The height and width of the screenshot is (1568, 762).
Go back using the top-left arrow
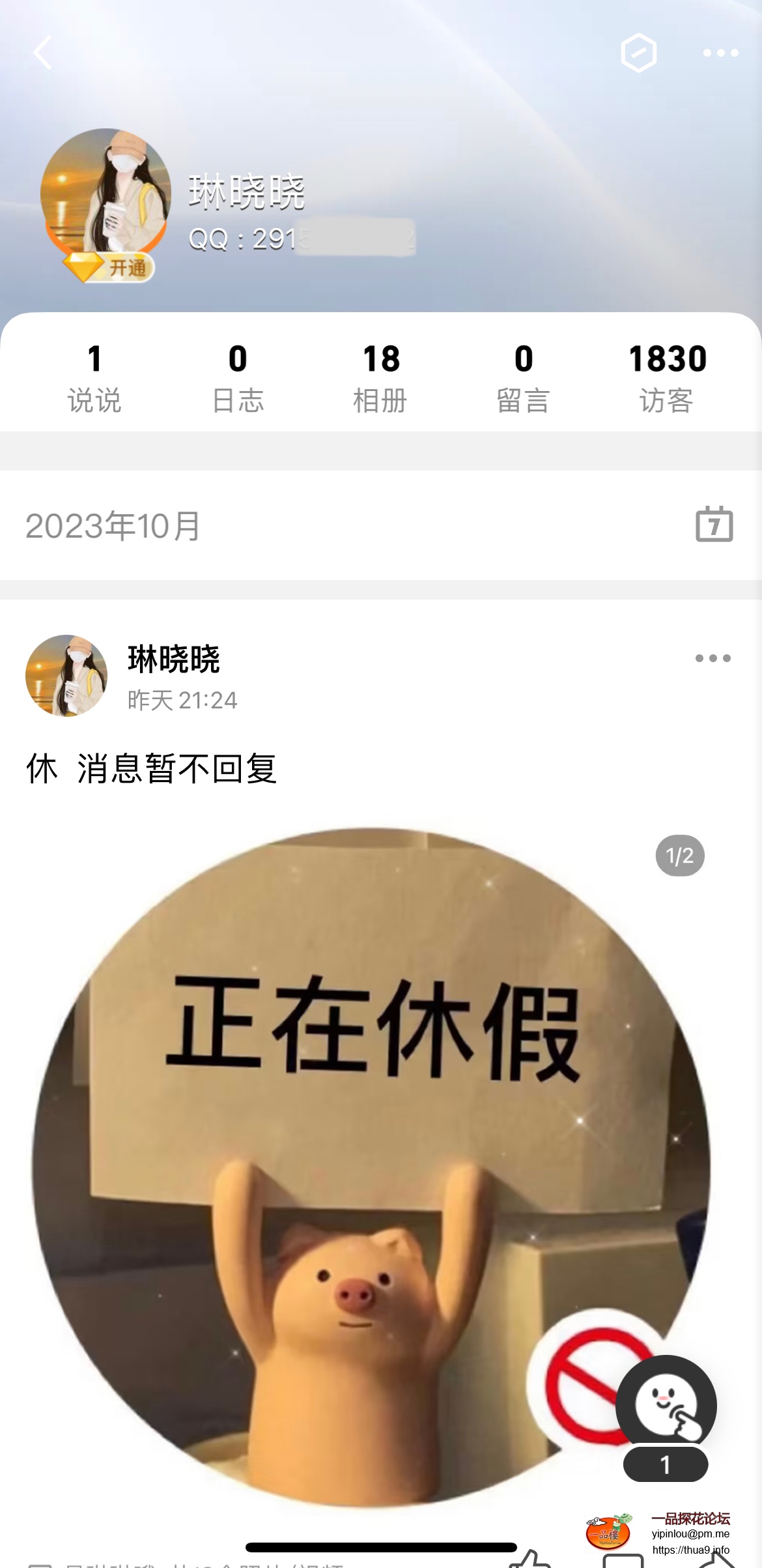point(43,53)
